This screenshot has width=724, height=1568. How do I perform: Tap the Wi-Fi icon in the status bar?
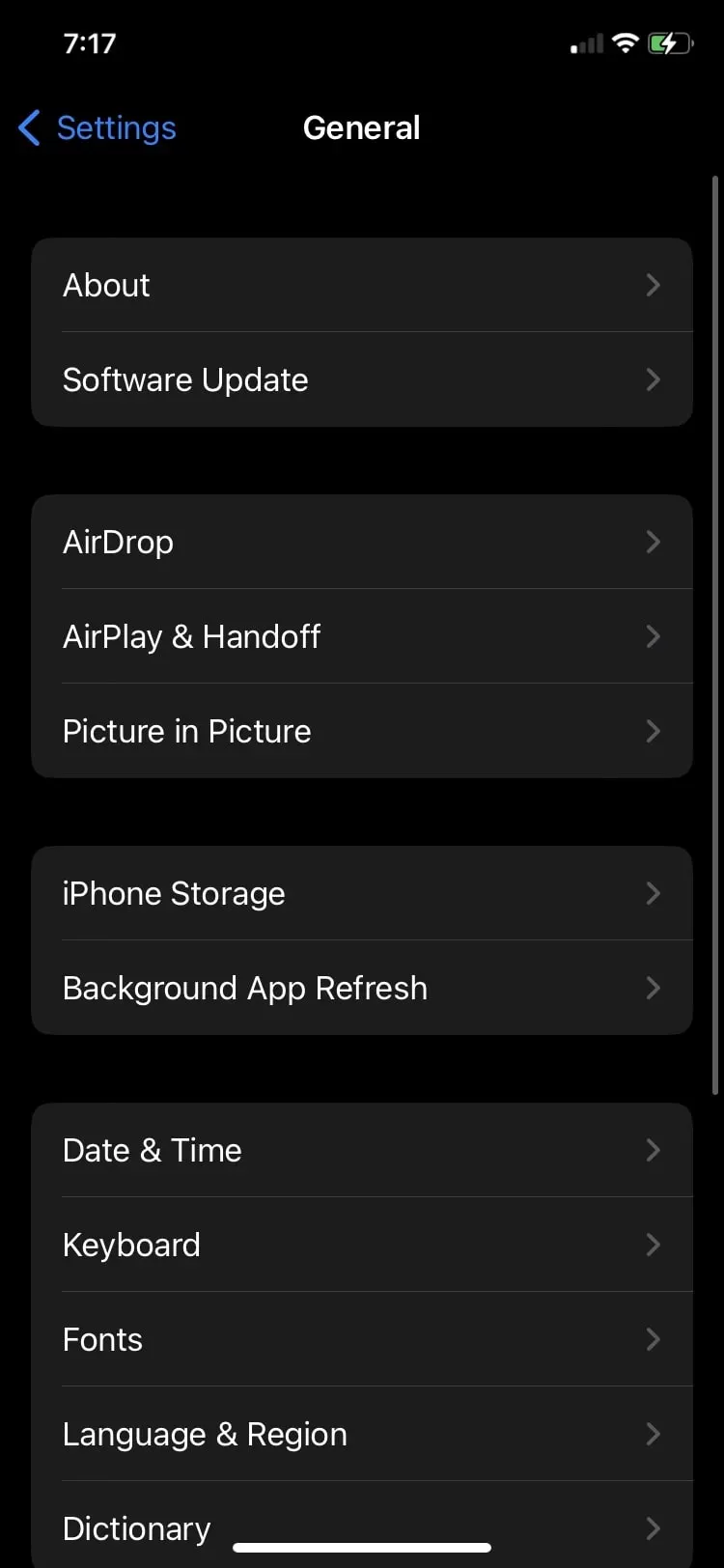tap(624, 42)
